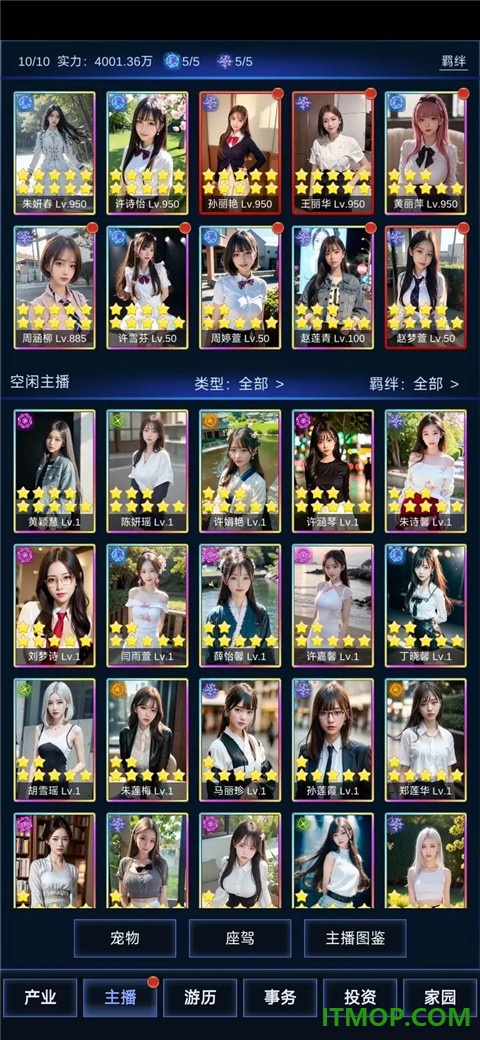Open 黄丽萍 Lv.950 streamer card
Viewport: 480px width, 1040px height.
[426, 153]
